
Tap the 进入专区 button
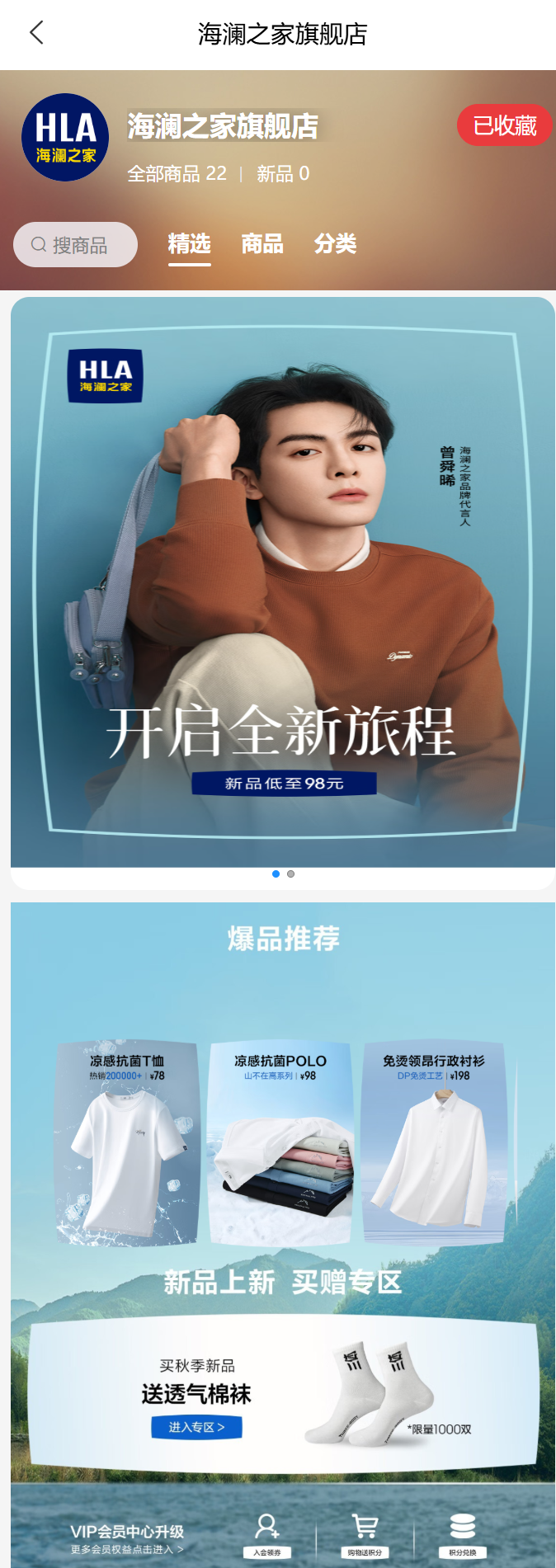tap(196, 1427)
